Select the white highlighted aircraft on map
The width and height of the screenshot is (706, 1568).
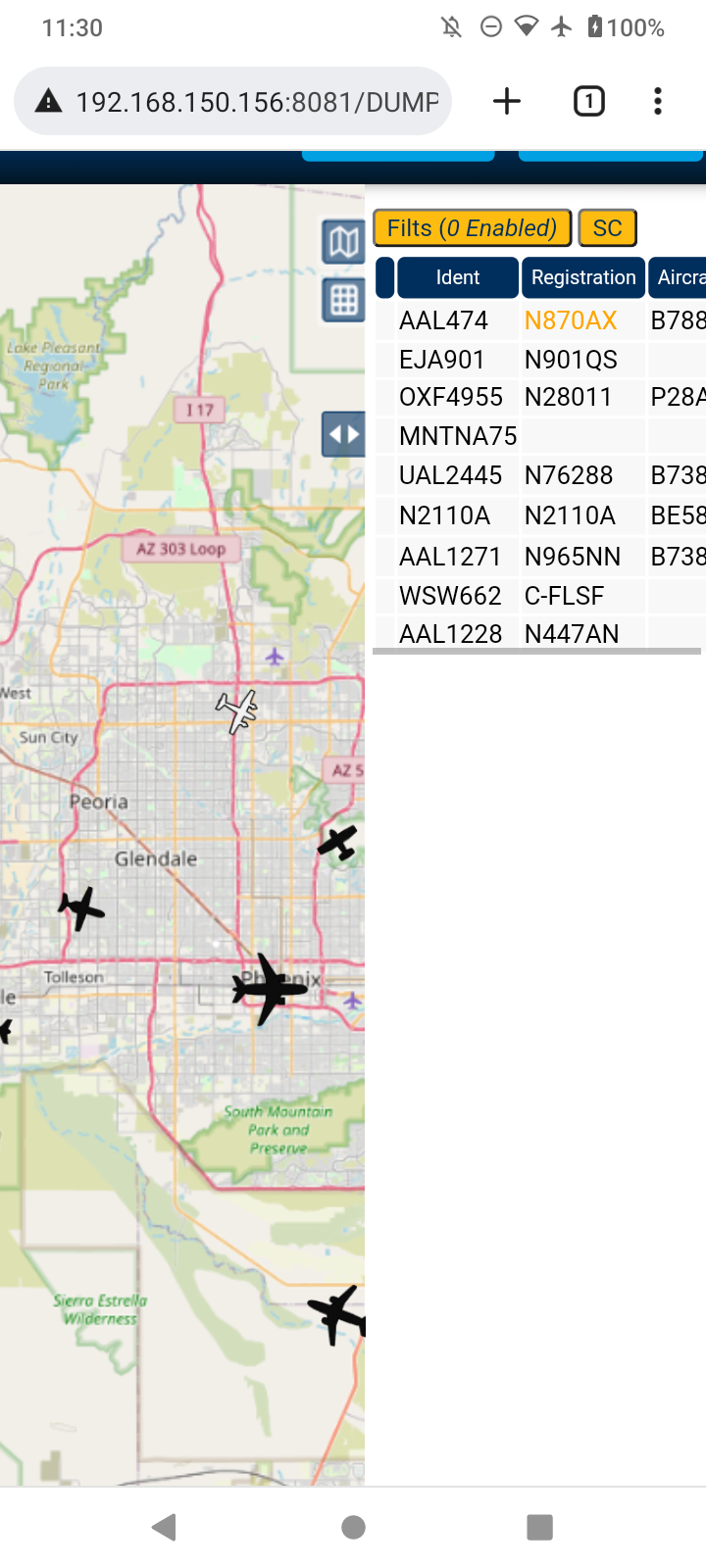click(237, 710)
